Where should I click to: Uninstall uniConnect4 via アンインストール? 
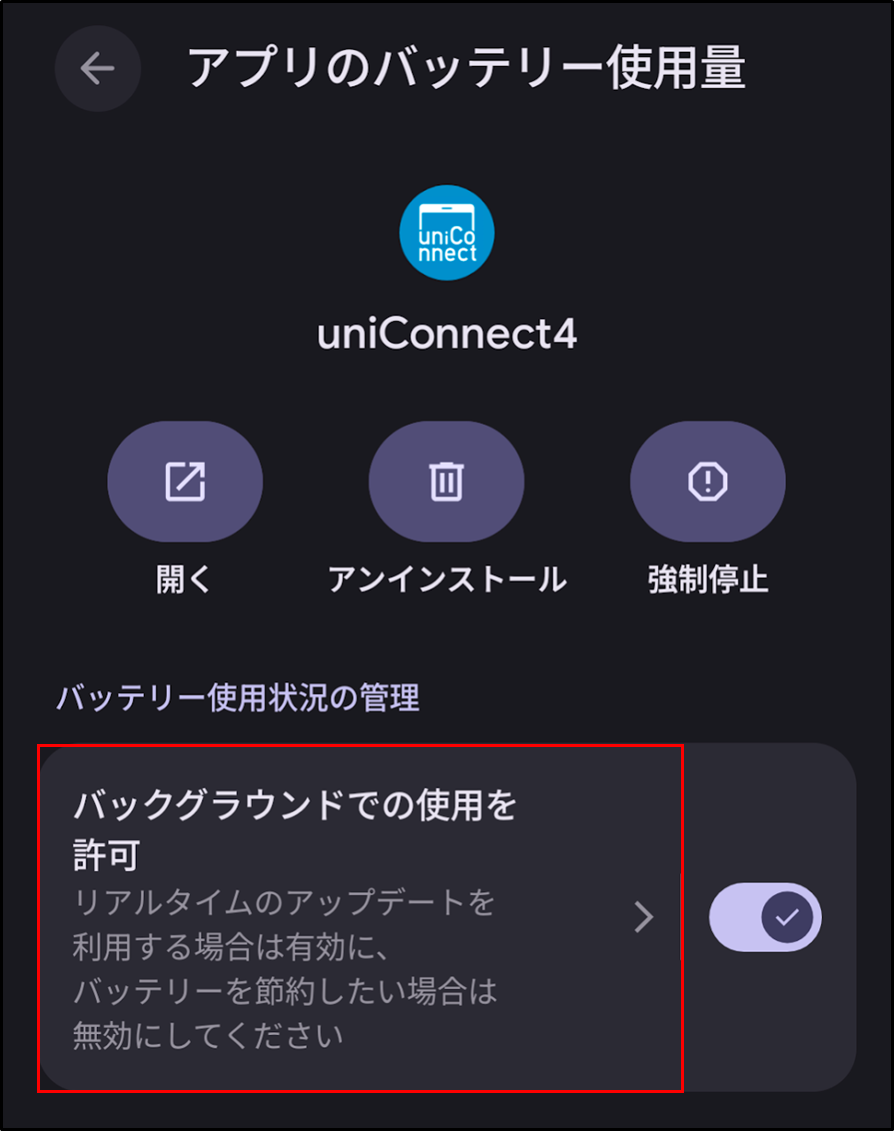[446, 482]
